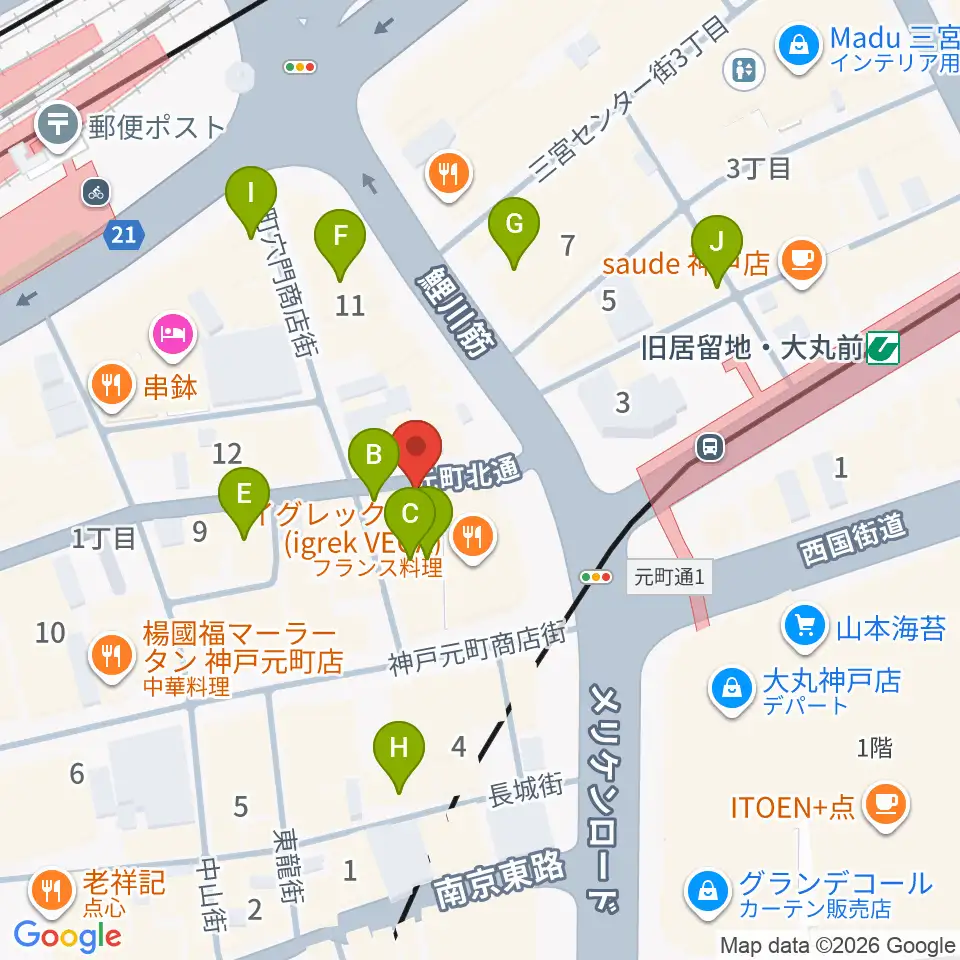Select the 楊國福マーラータン restaurant pin

(111, 656)
